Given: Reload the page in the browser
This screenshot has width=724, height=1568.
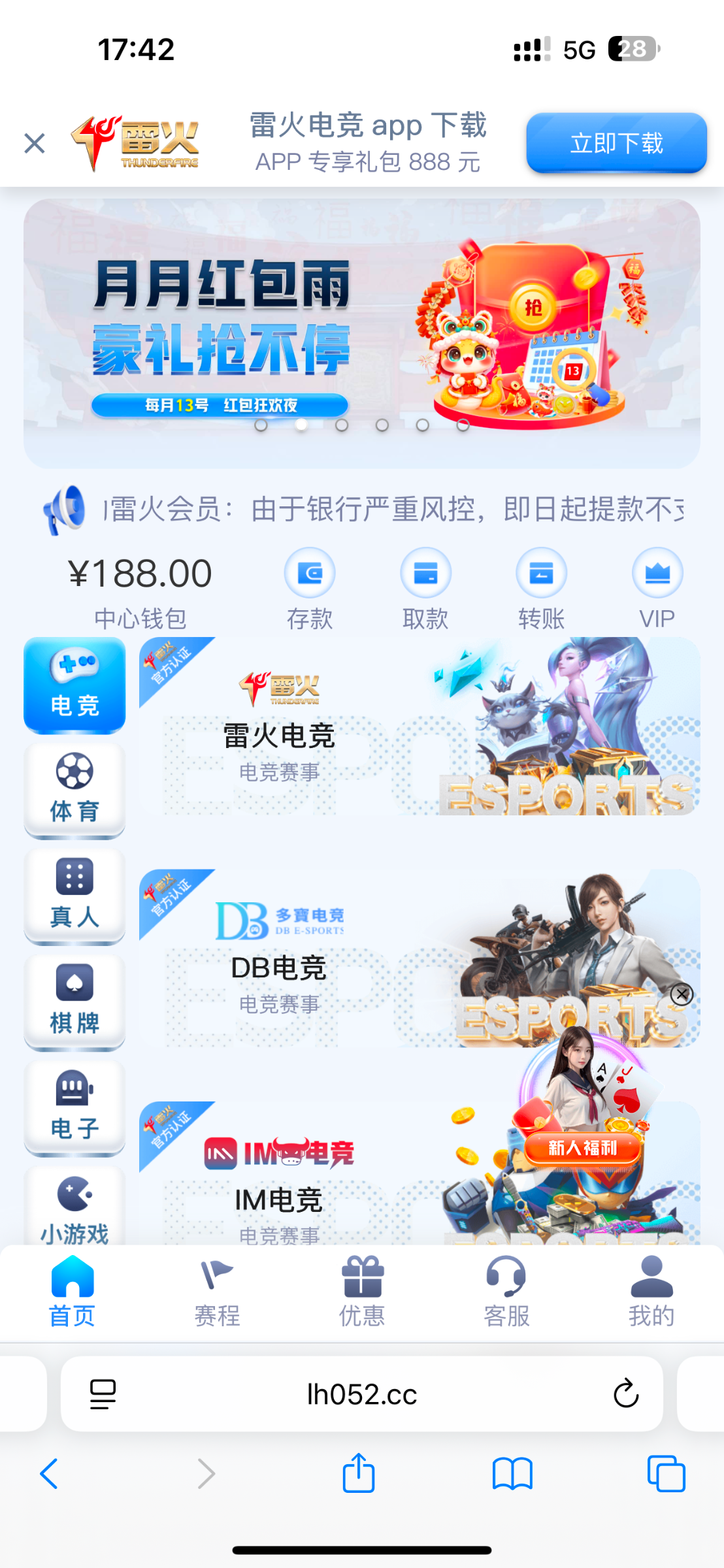Looking at the screenshot, I should tap(625, 1394).
